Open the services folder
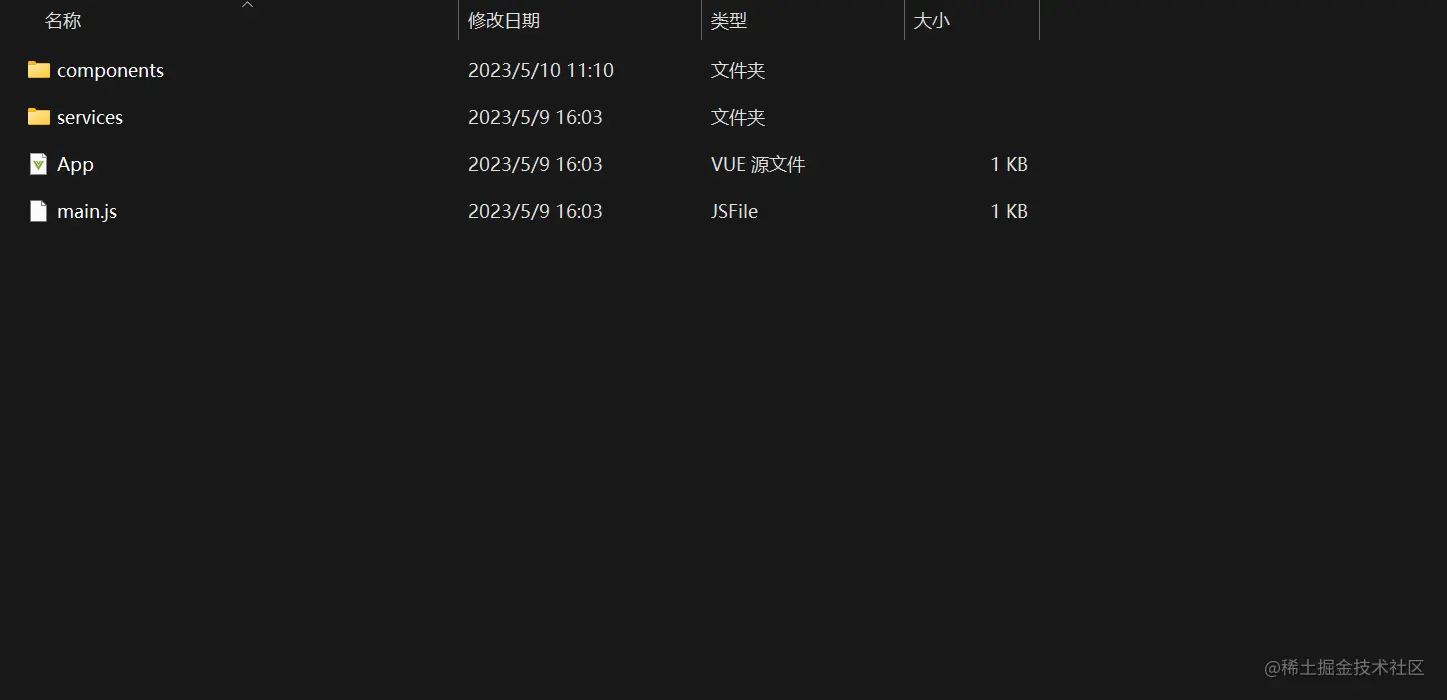The height and width of the screenshot is (700, 1447). (x=89, y=118)
